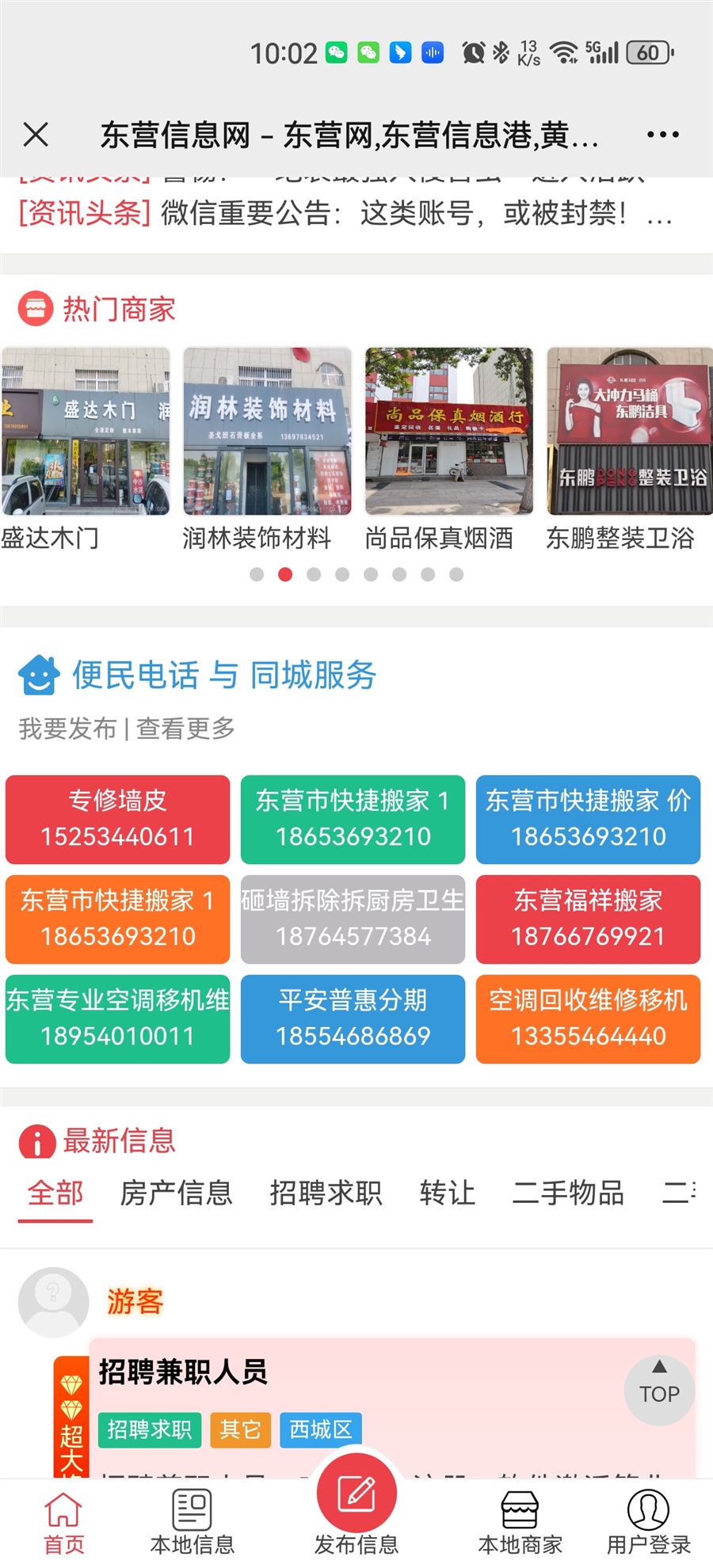Tap the 空调回收维修移机 tile

click(588, 1018)
